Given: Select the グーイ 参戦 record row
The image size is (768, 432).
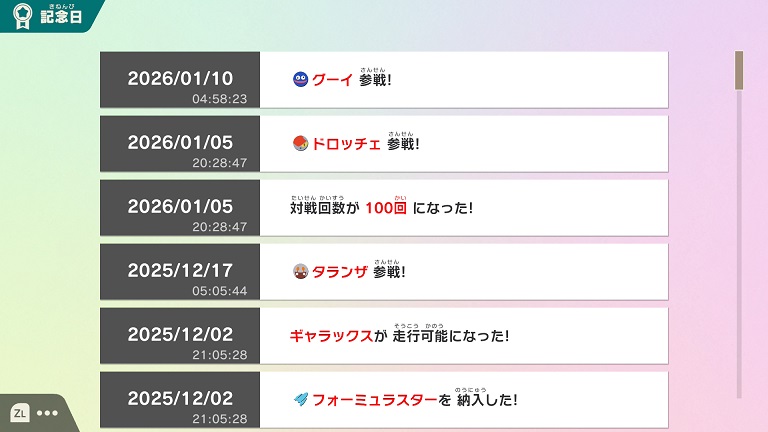Looking at the screenshot, I should click(383, 80).
